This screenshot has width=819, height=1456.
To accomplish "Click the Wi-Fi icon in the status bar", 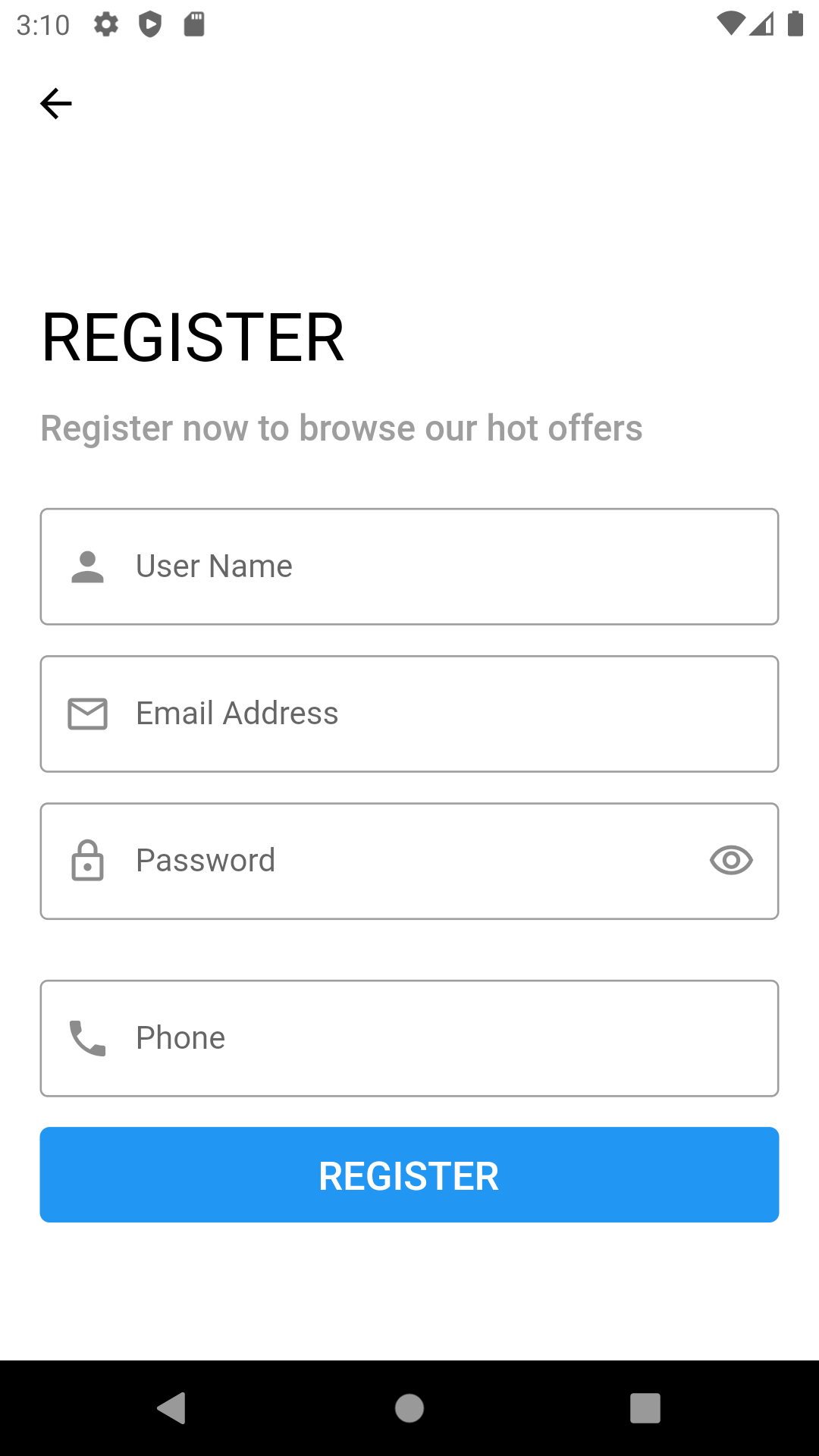I will pyautogui.click(x=730, y=24).
